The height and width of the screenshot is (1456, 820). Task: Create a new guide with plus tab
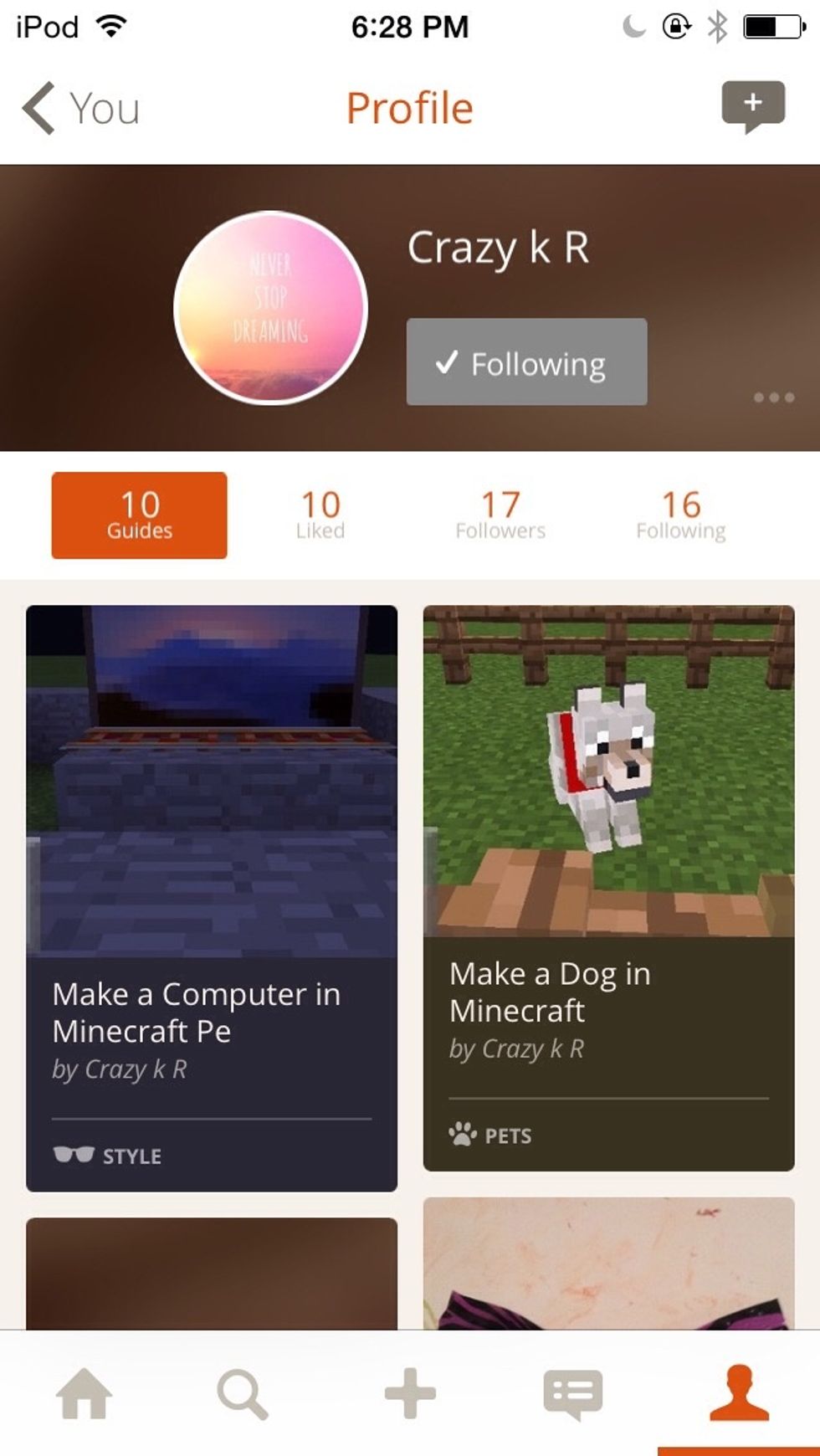click(410, 1393)
